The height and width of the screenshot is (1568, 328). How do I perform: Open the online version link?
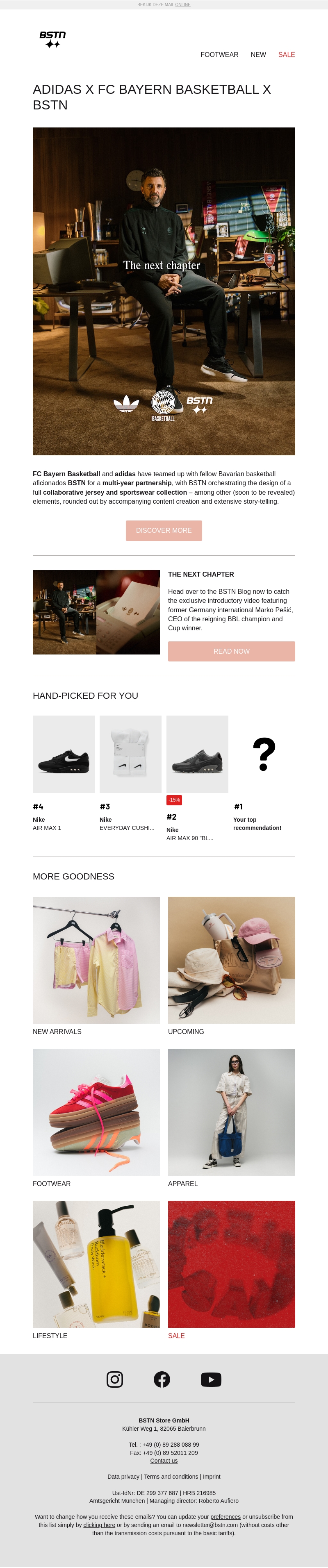tap(182, 5)
